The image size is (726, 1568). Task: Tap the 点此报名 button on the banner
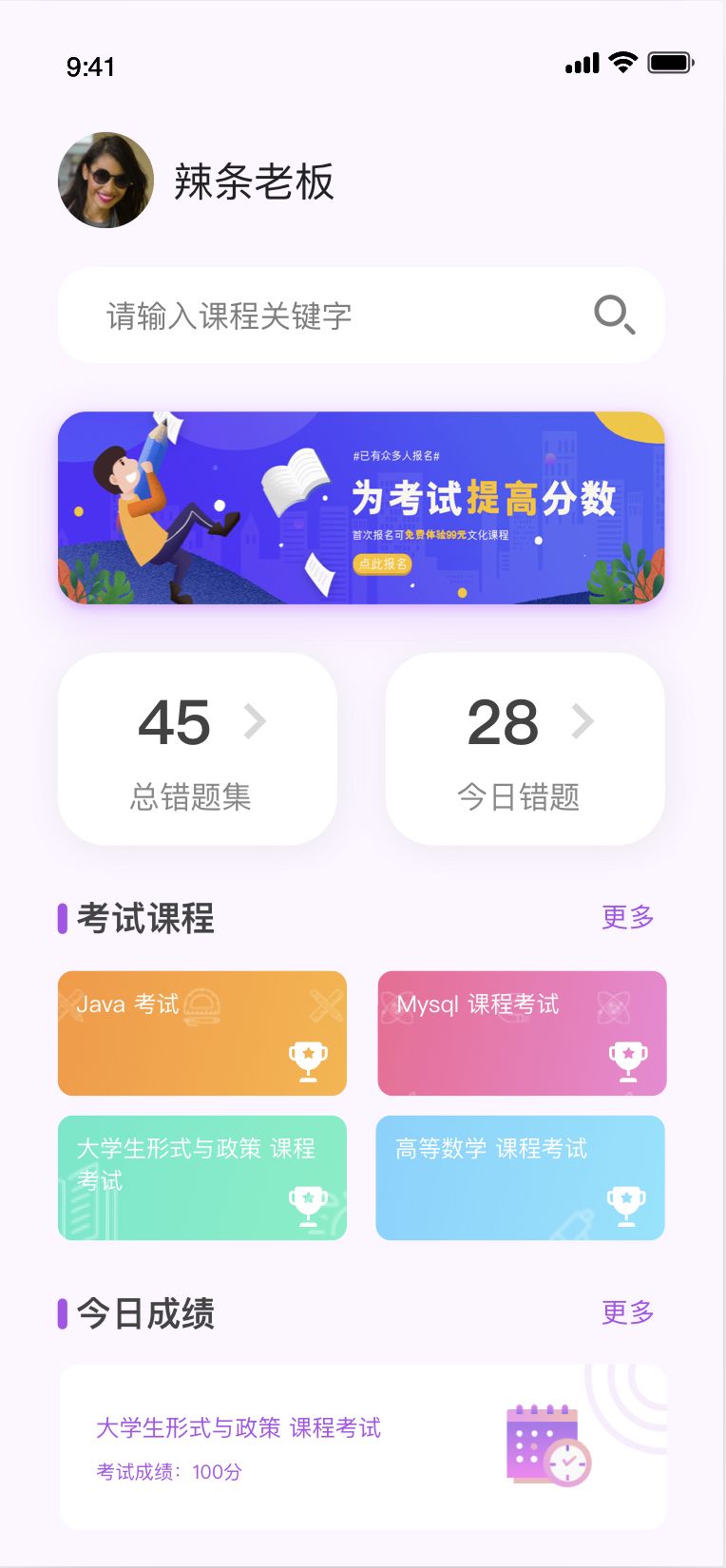(x=382, y=564)
